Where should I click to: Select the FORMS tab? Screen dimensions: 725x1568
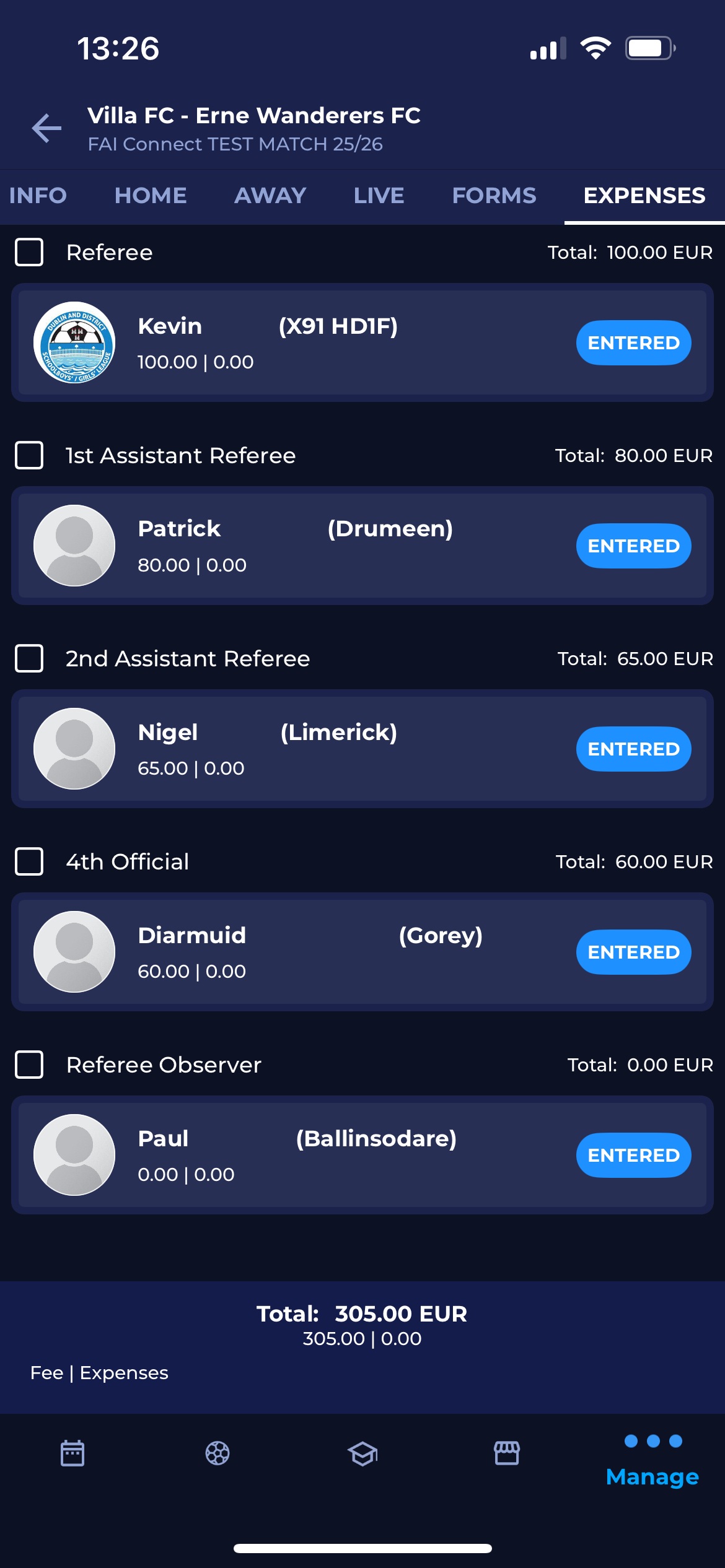tap(494, 196)
